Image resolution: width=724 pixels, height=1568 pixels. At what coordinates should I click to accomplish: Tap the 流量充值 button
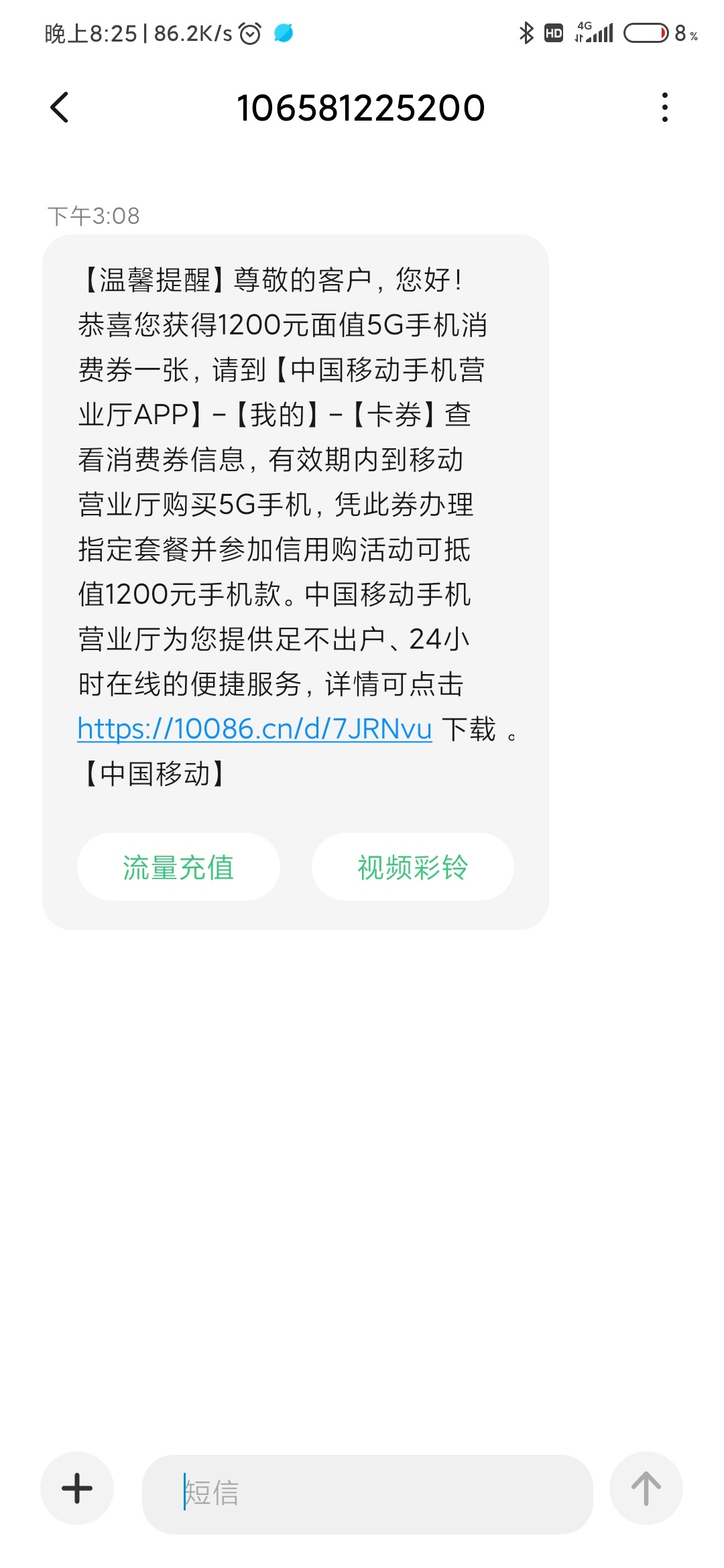point(178,867)
